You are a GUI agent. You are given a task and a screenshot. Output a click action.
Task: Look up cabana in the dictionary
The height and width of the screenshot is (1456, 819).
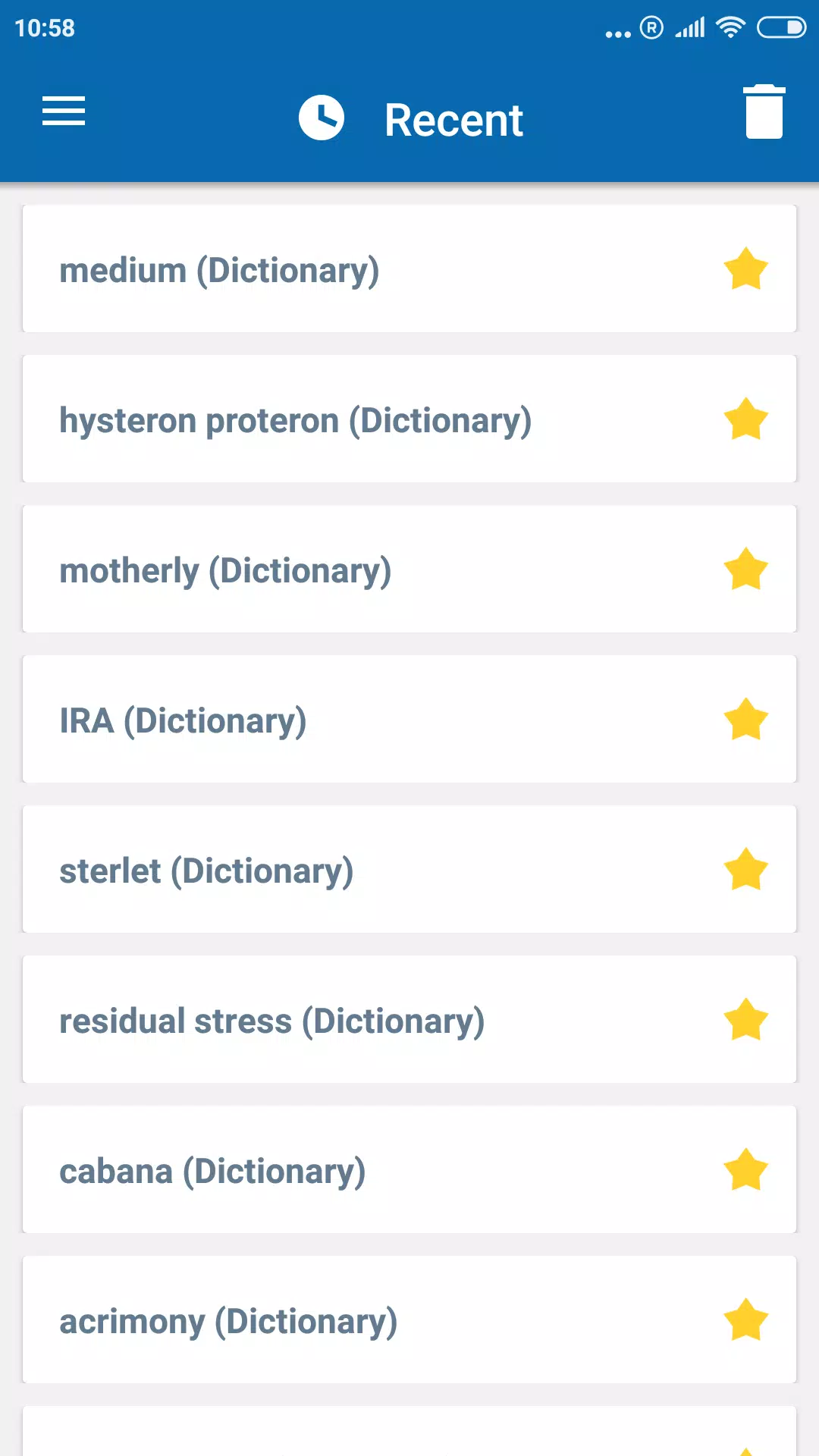pos(409,1170)
